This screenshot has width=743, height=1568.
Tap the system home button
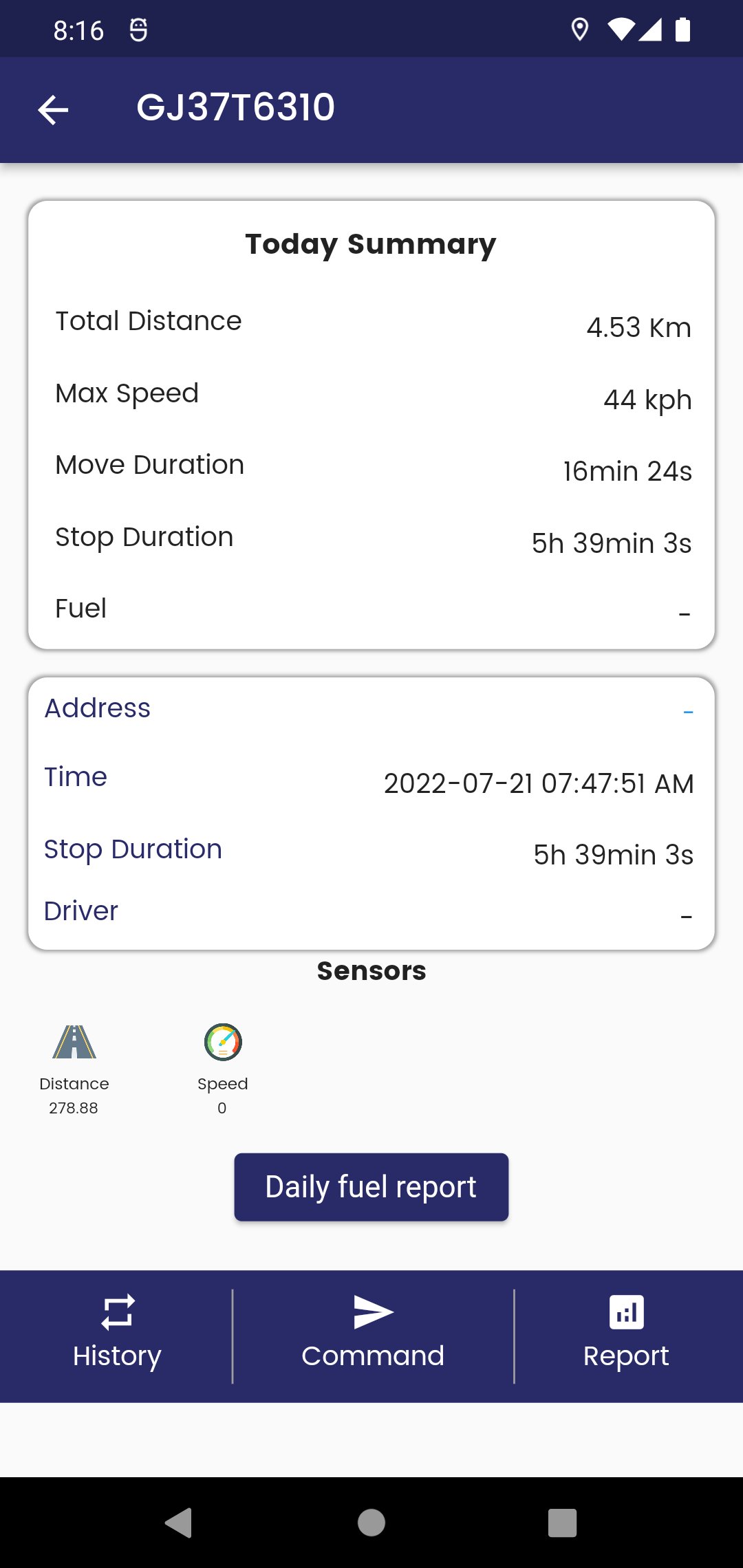[371, 1522]
